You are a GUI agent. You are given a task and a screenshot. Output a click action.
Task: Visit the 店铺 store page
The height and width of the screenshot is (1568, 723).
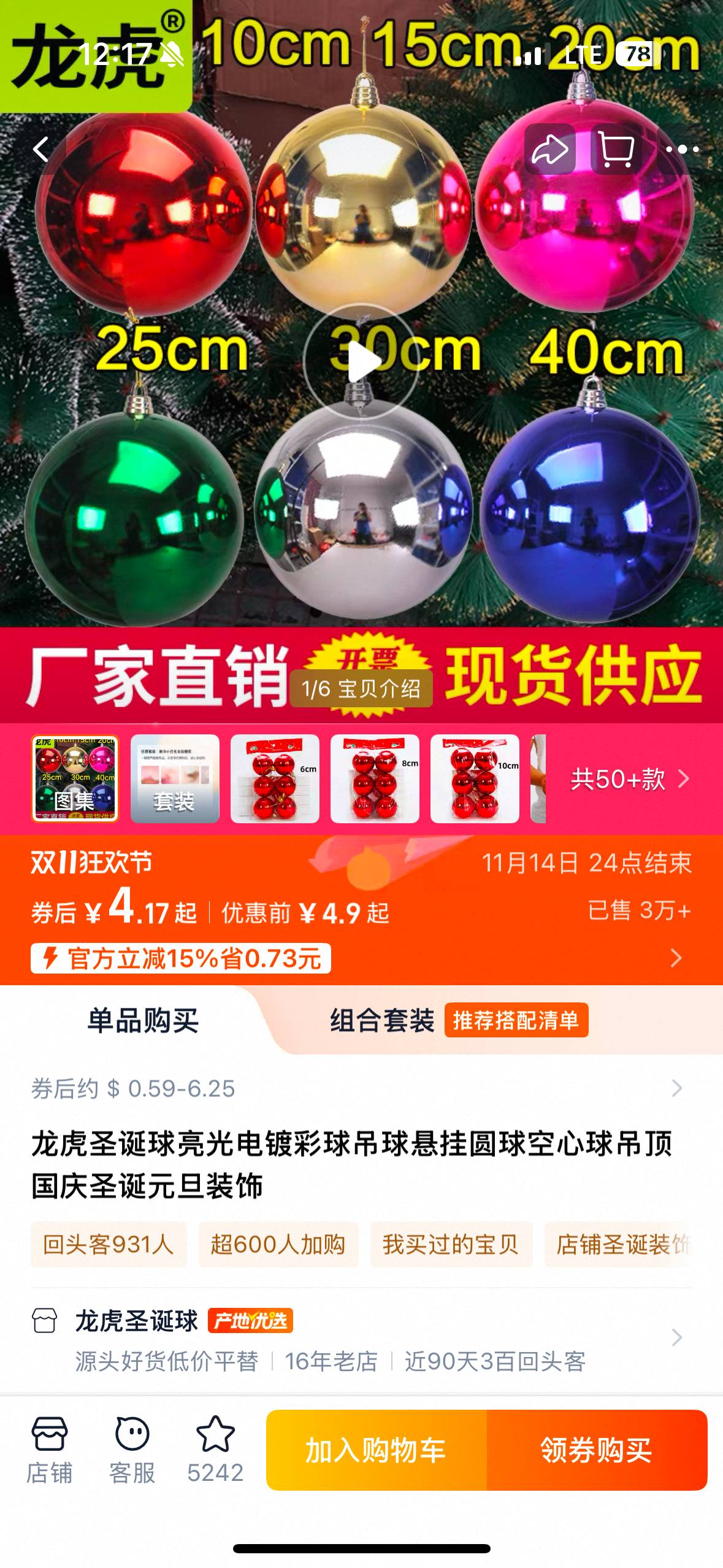[49, 1450]
